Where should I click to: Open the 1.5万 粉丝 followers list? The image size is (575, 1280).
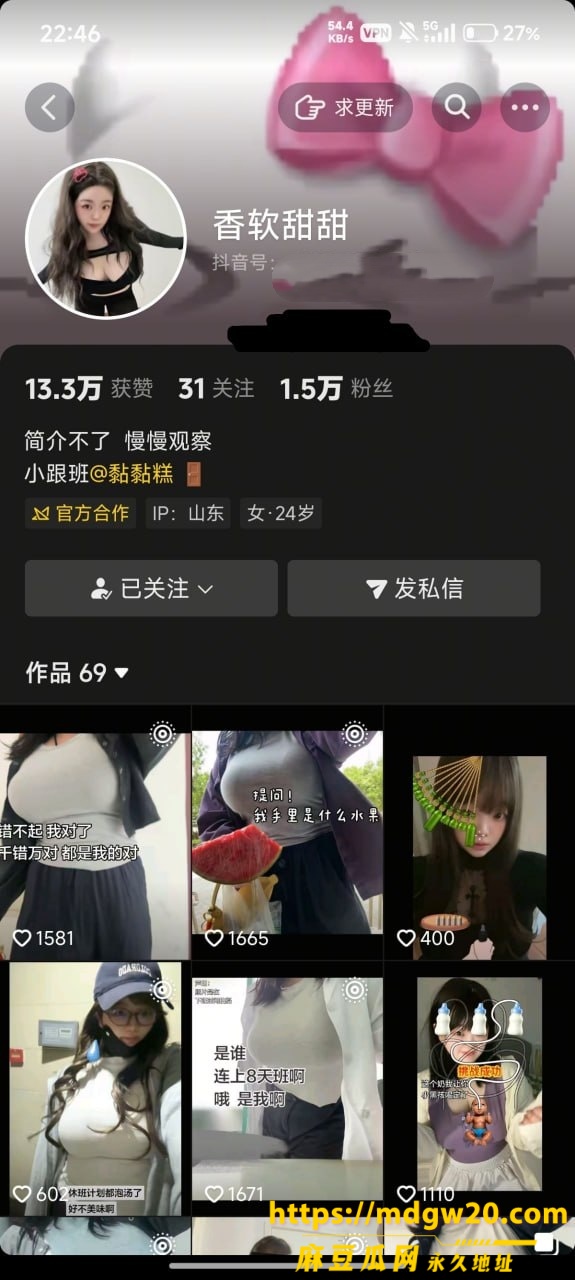click(336, 389)
